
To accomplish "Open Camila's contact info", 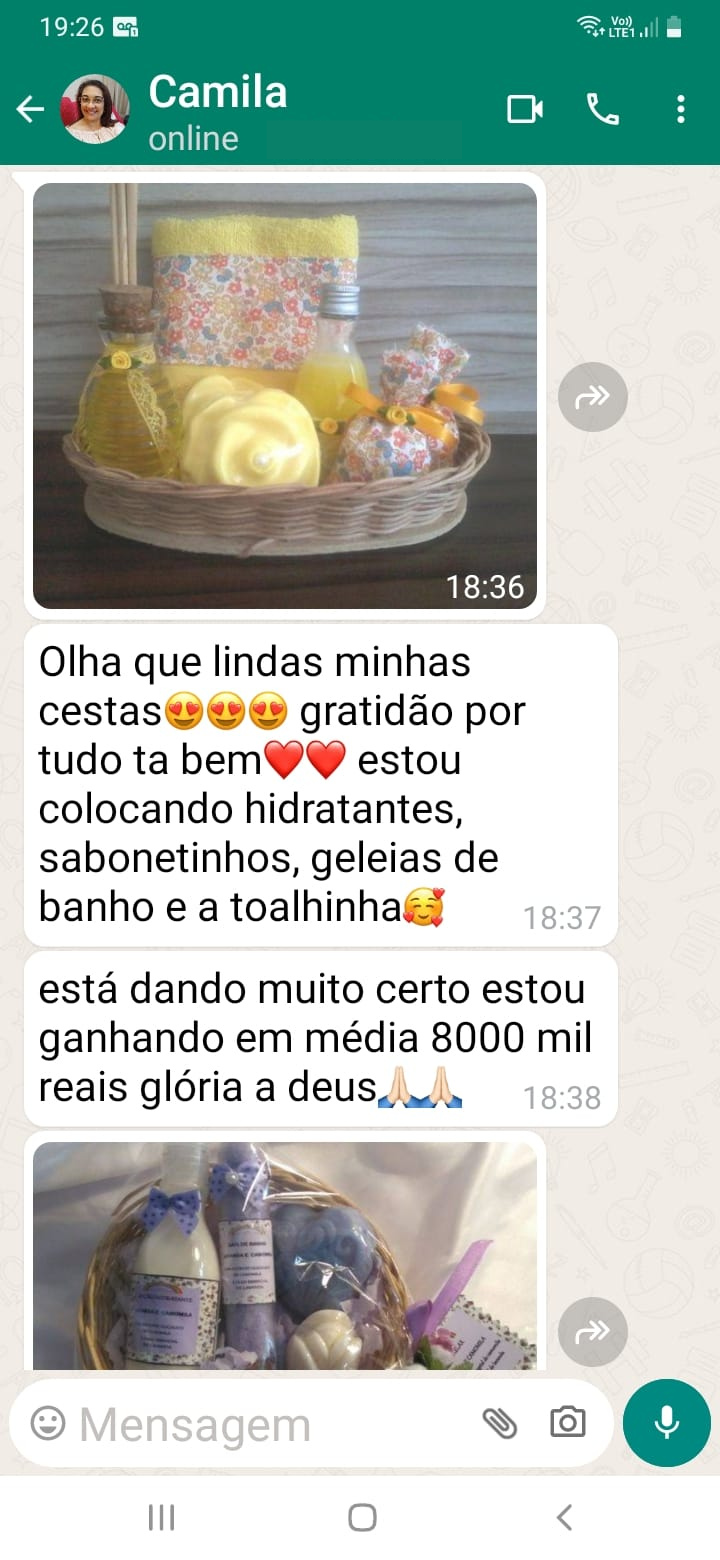I will click(218, 109).
